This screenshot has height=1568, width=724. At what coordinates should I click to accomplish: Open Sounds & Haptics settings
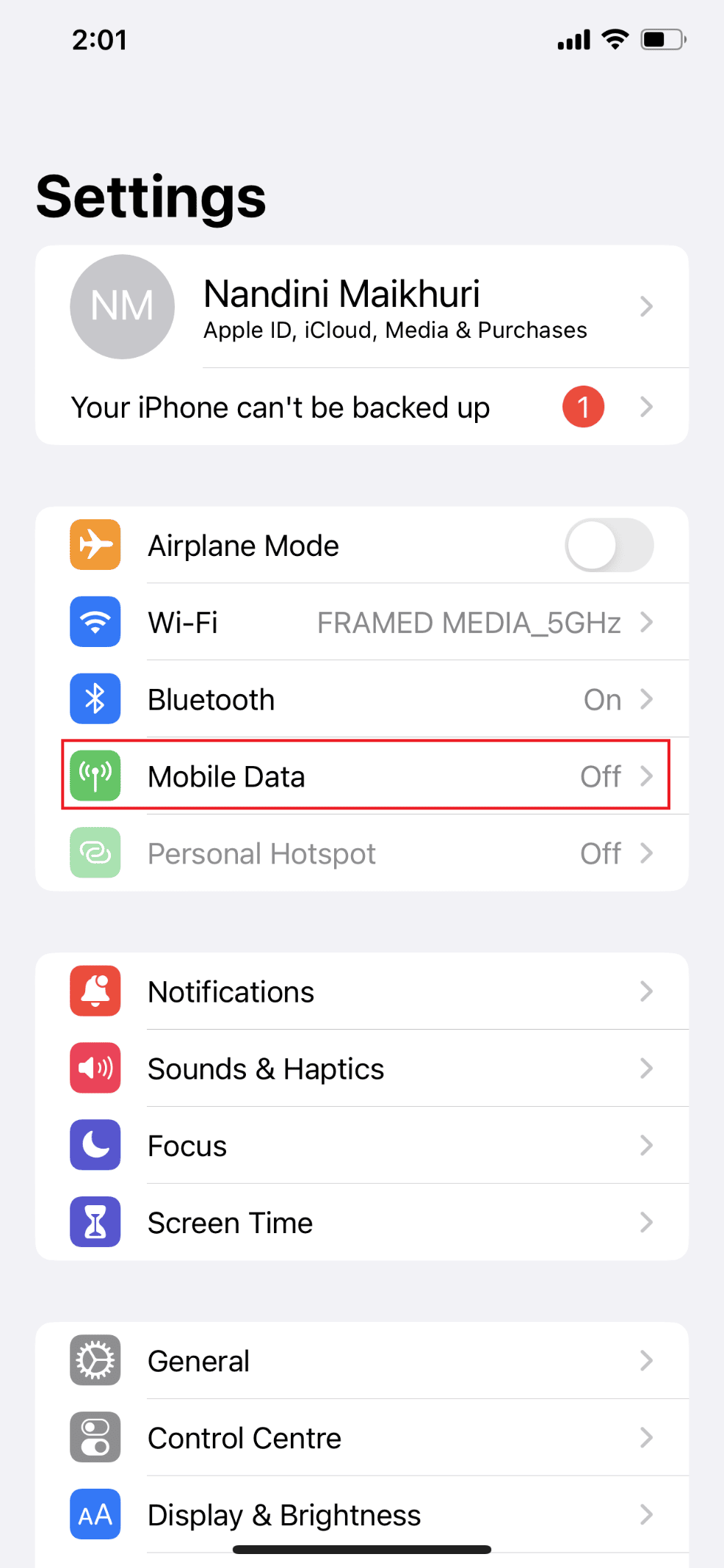coord(361,1069)
